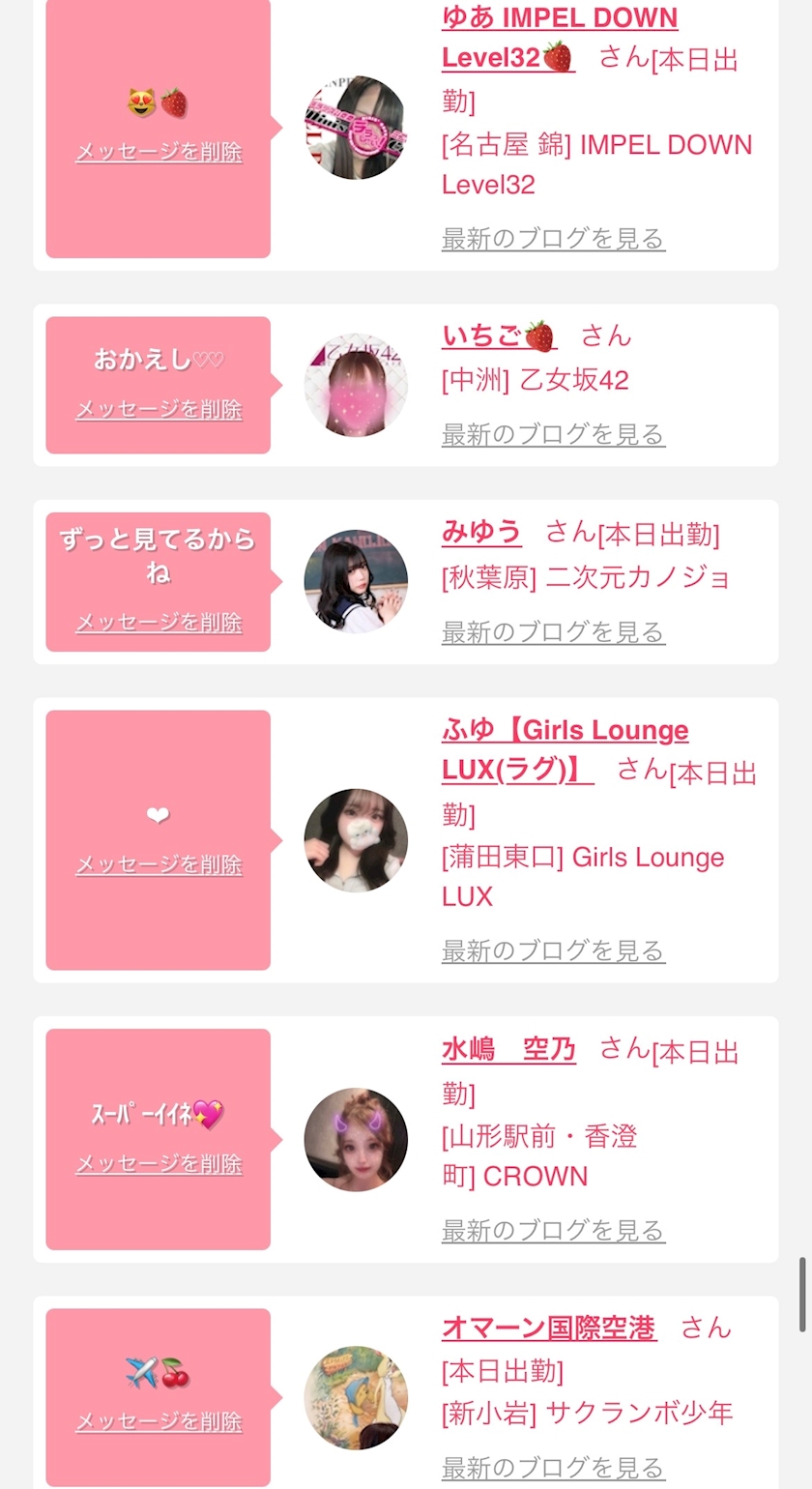Delete the message sent to ふゆ
The image size is (812, 1489).
point(159,864)
